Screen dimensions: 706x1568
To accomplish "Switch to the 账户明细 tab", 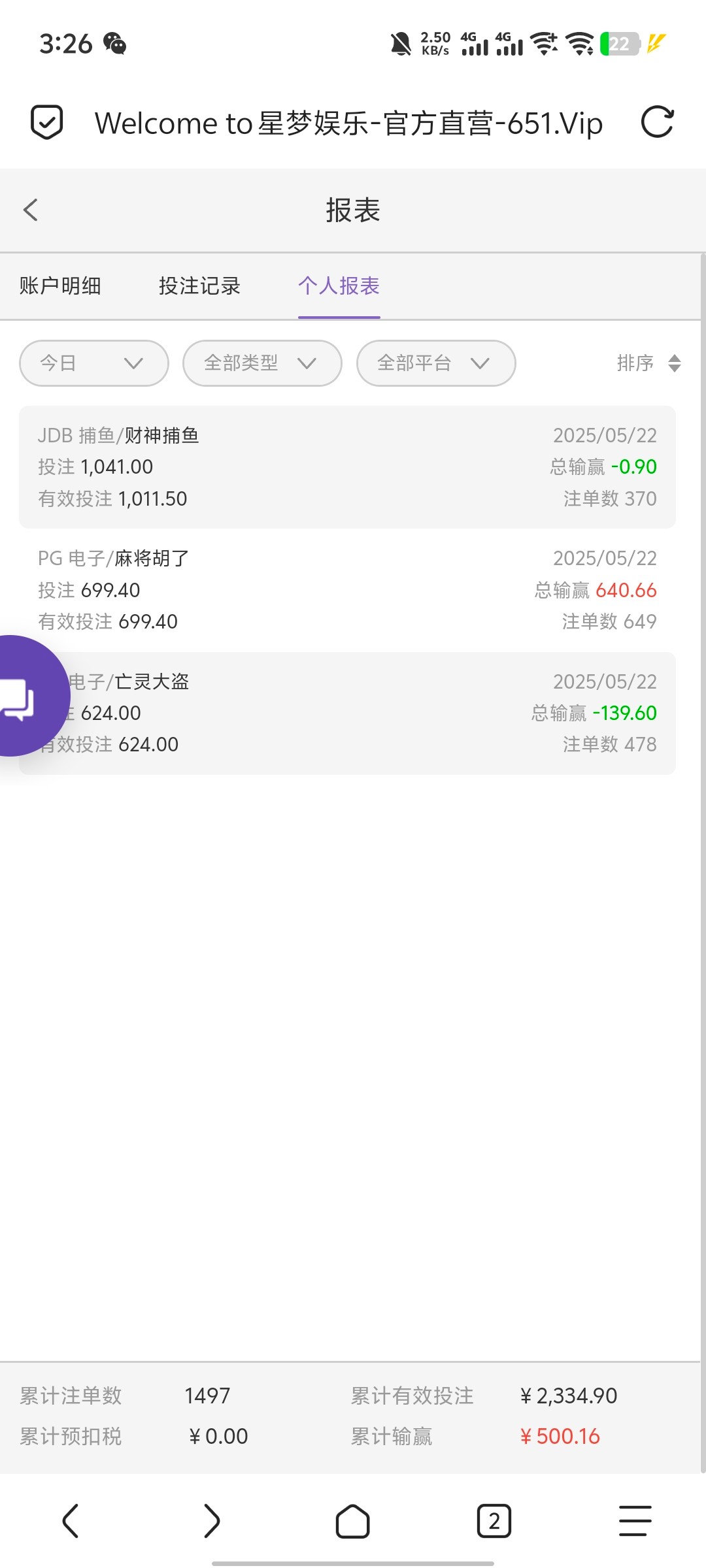I will coord(60,286).
